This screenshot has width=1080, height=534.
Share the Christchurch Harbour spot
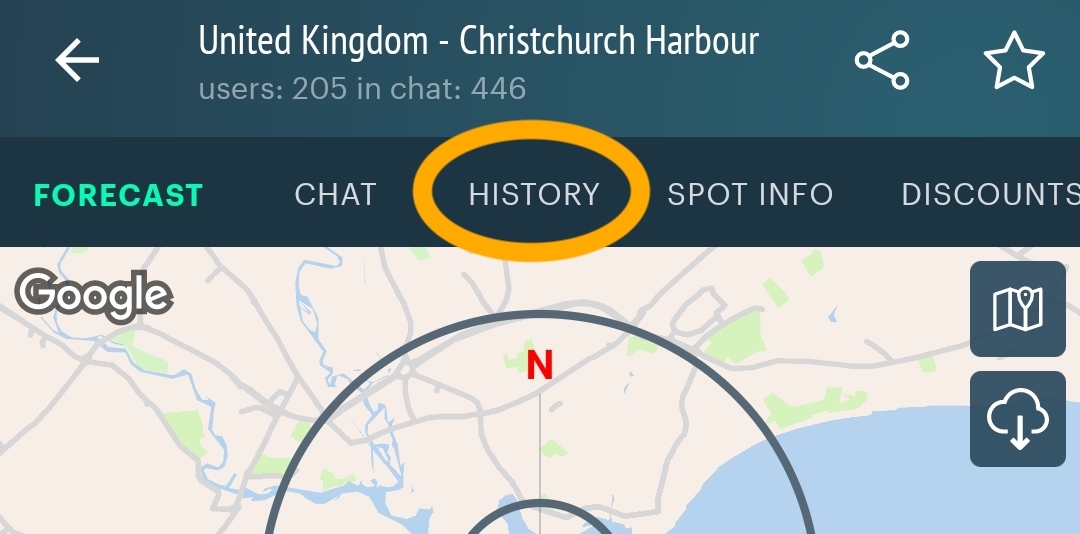click(882, 61)
